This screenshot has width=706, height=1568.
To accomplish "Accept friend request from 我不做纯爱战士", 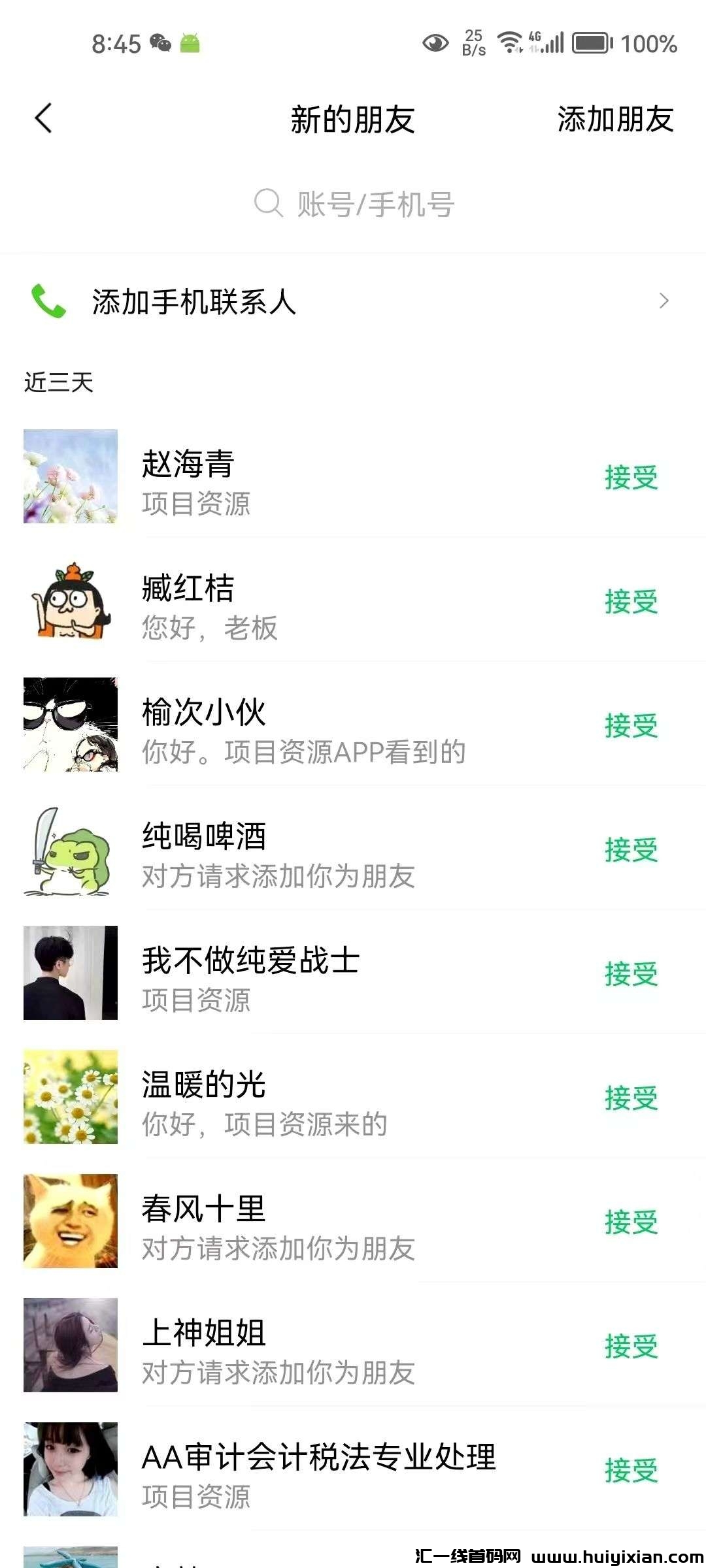I will [631, 973].
